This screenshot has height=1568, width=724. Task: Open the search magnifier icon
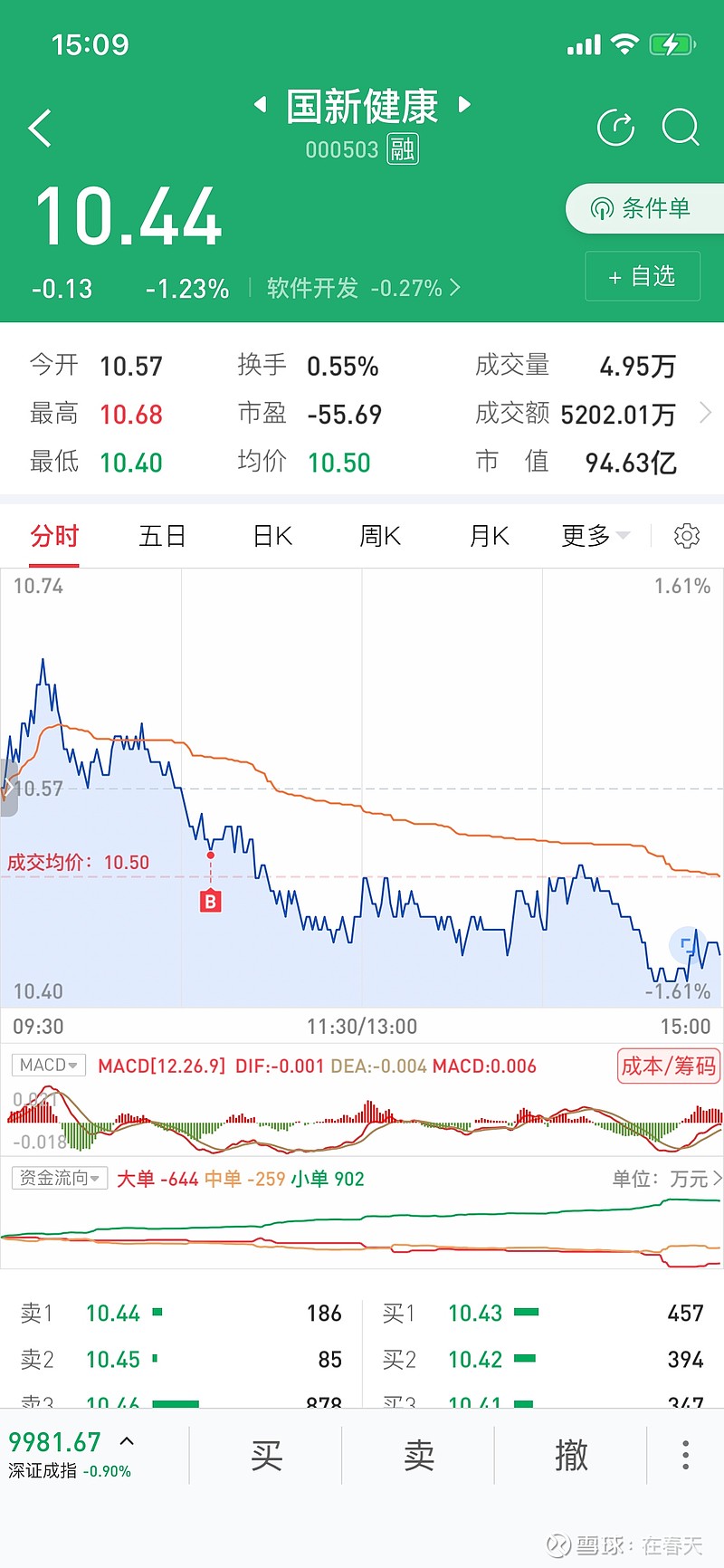pyautogui.click(x=681, y=128)
